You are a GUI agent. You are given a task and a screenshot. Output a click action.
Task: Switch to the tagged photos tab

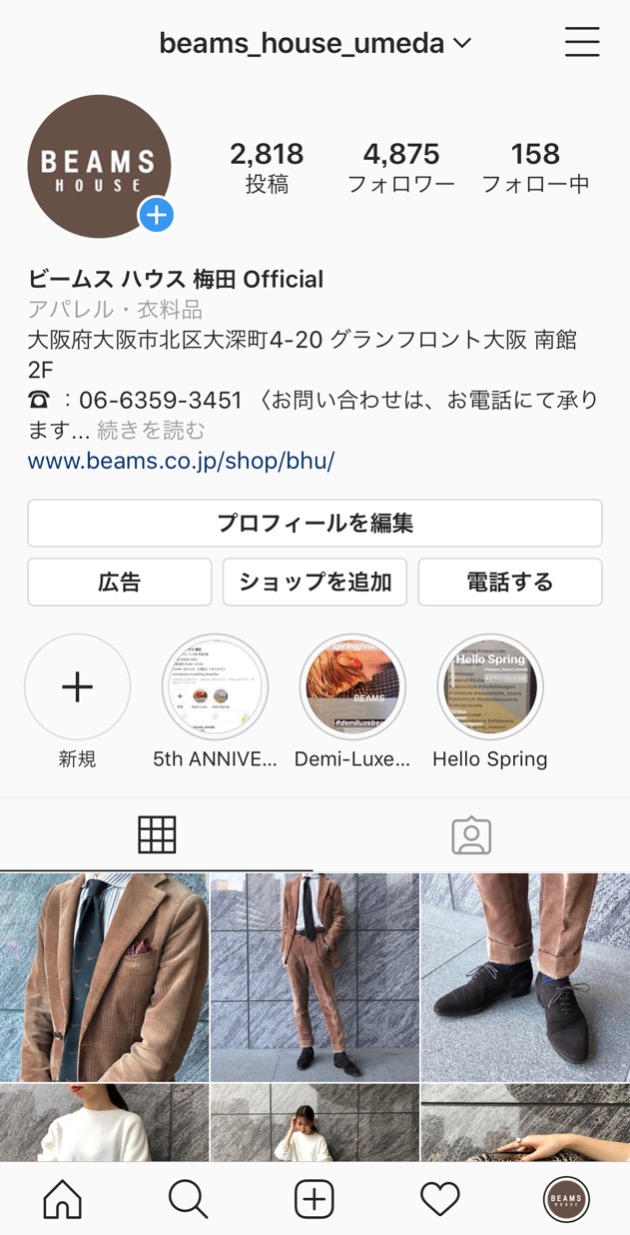471,835
